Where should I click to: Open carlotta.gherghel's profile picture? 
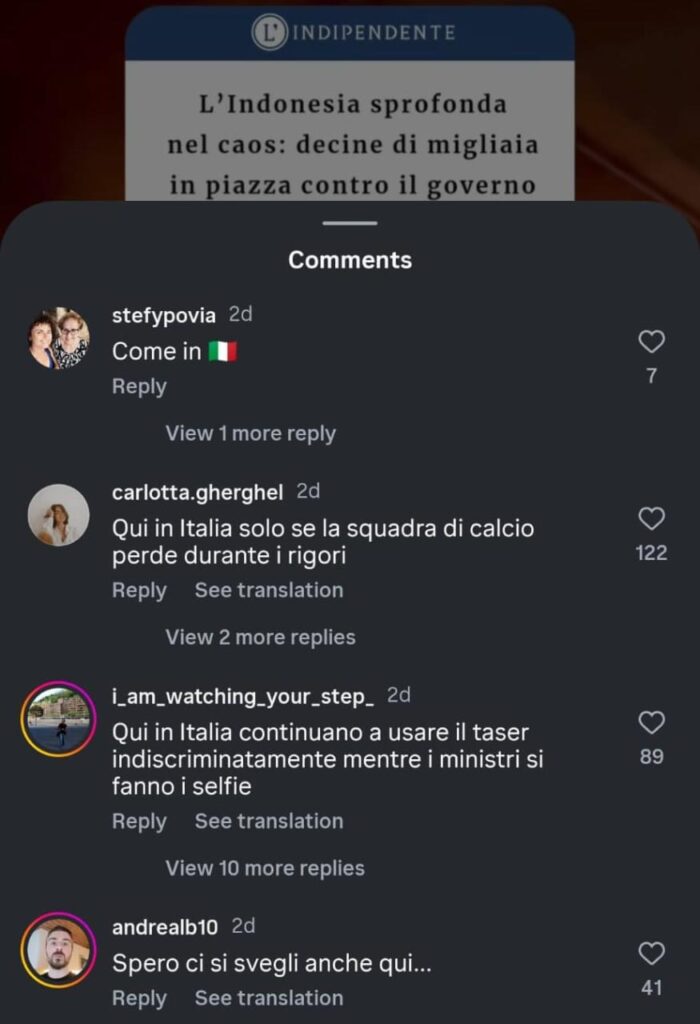point(58,515)
